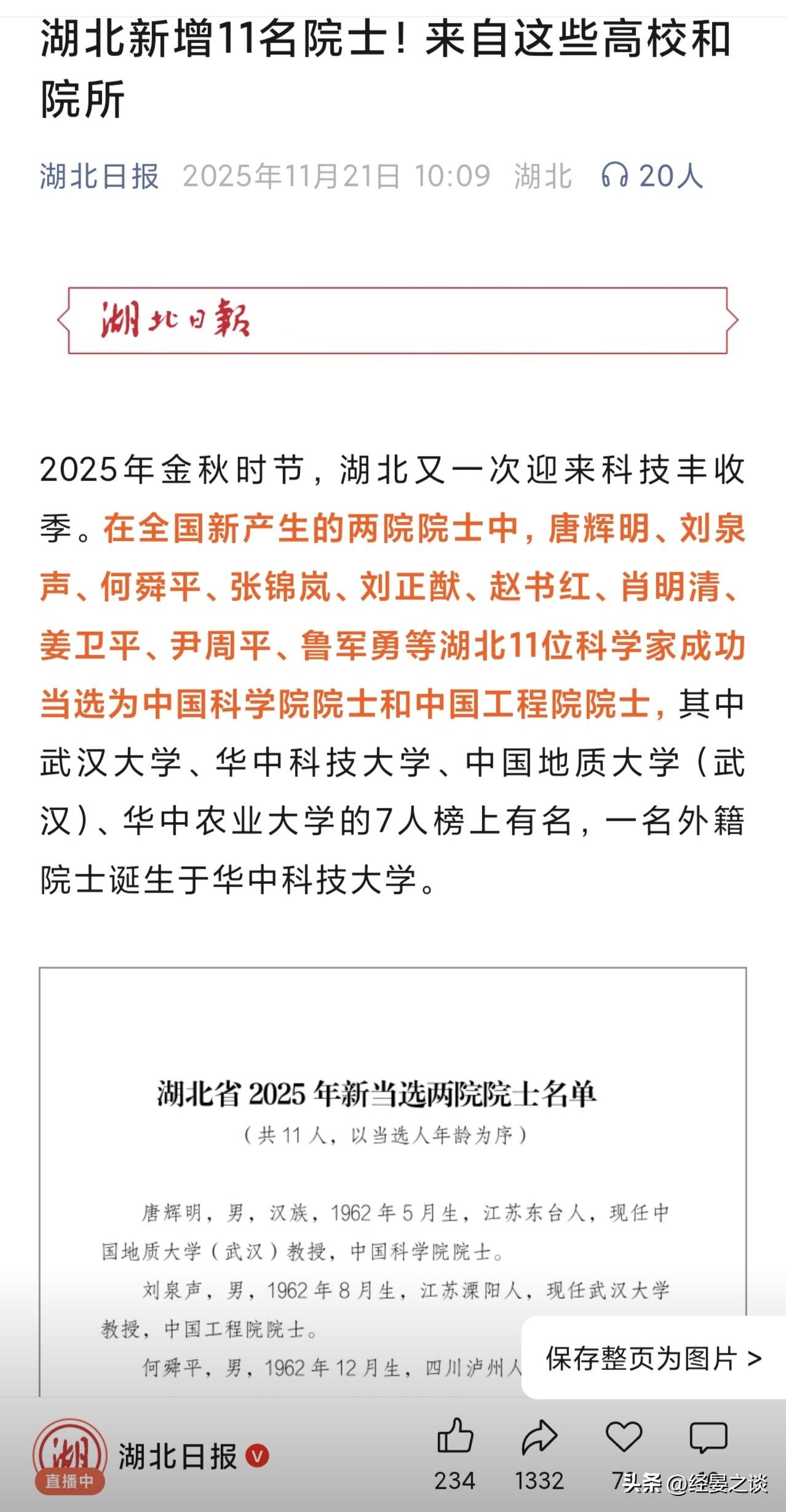The height and width of the screenshot is (1512, 786).
Task: Share the article via the arrow icon
Action: coord(539,1438)
